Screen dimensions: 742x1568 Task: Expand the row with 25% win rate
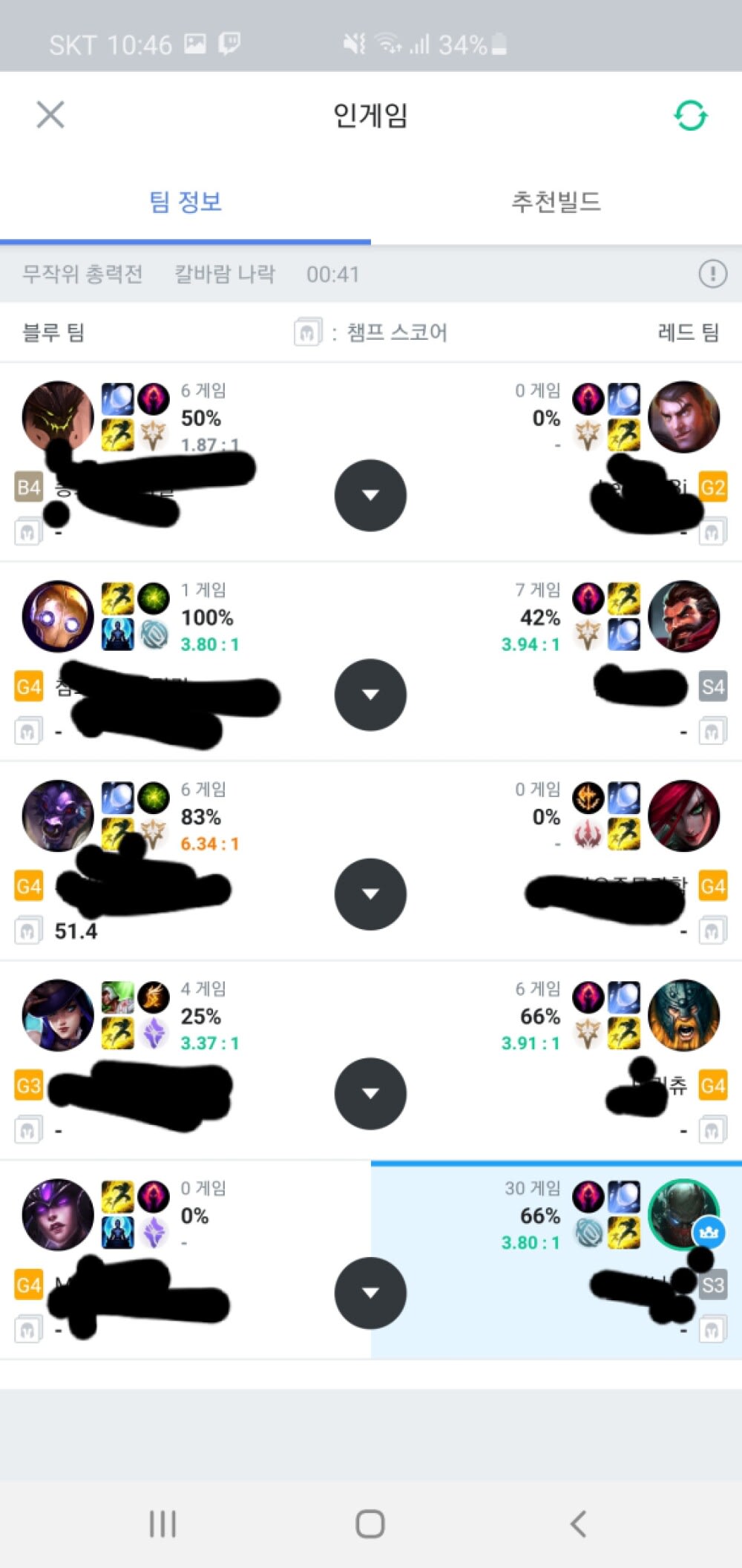click(370, 1094)
